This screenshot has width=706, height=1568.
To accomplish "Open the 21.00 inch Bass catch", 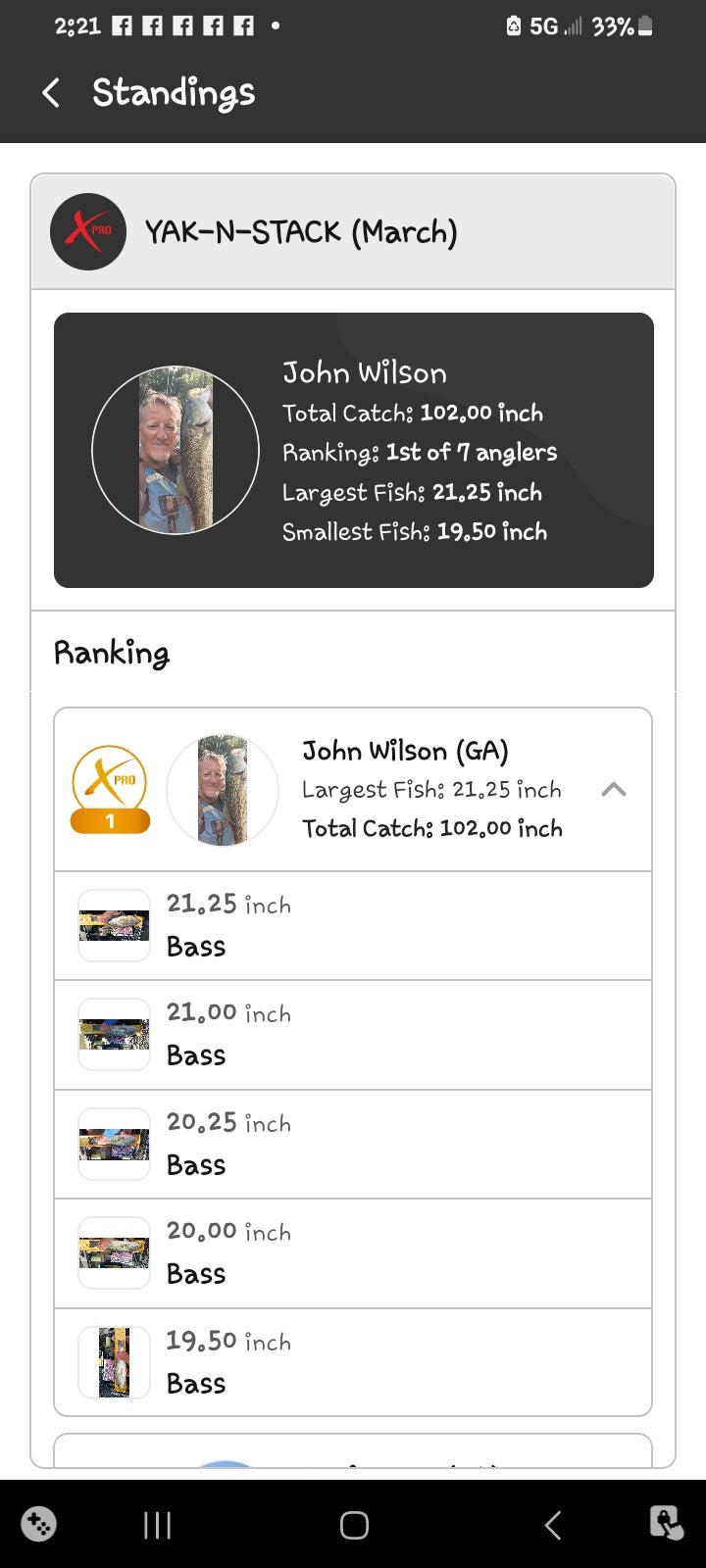I will tap(353, 1034).
